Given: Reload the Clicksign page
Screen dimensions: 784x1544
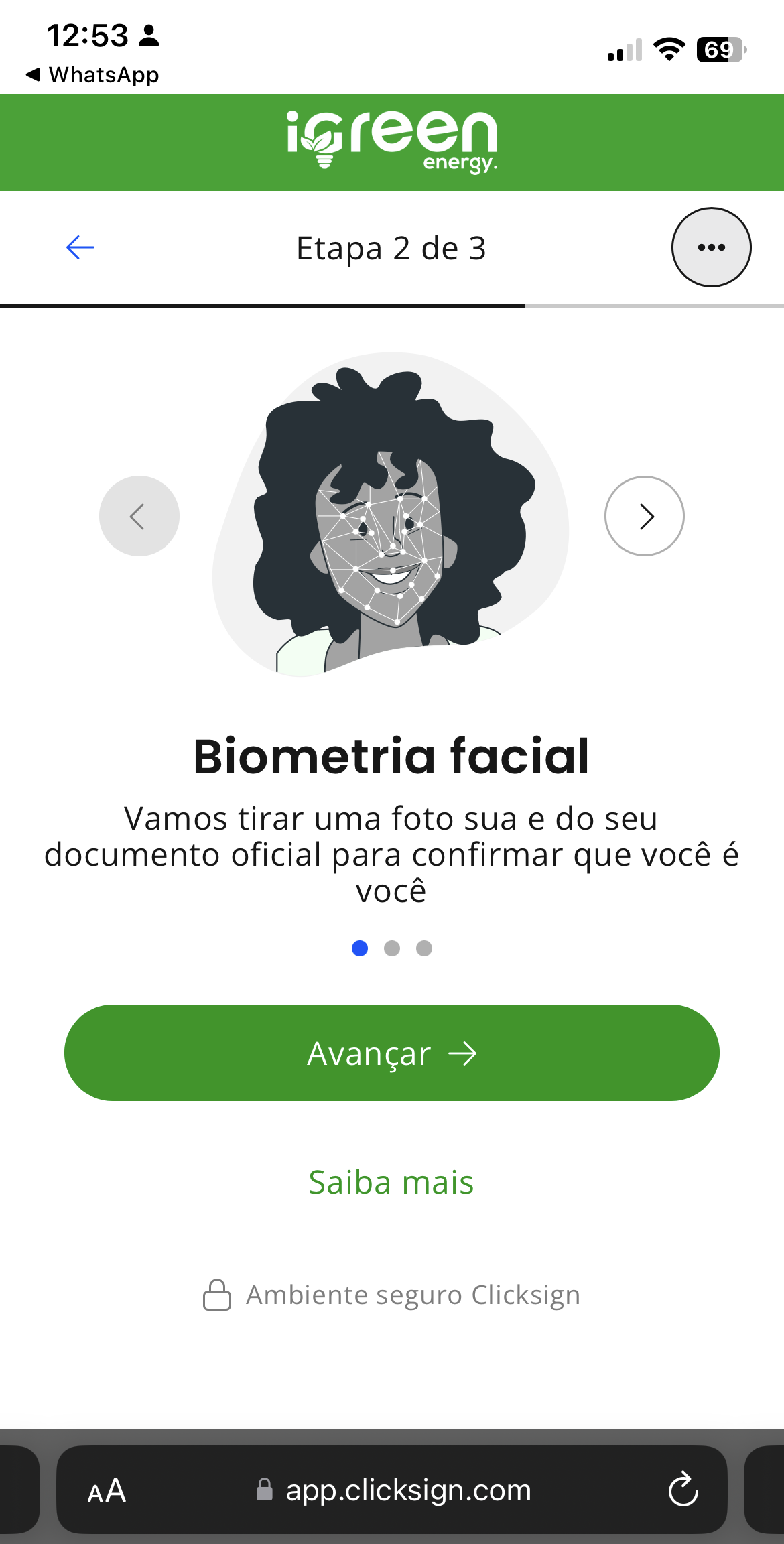Looking at the screenshot, I should 683,1490.
